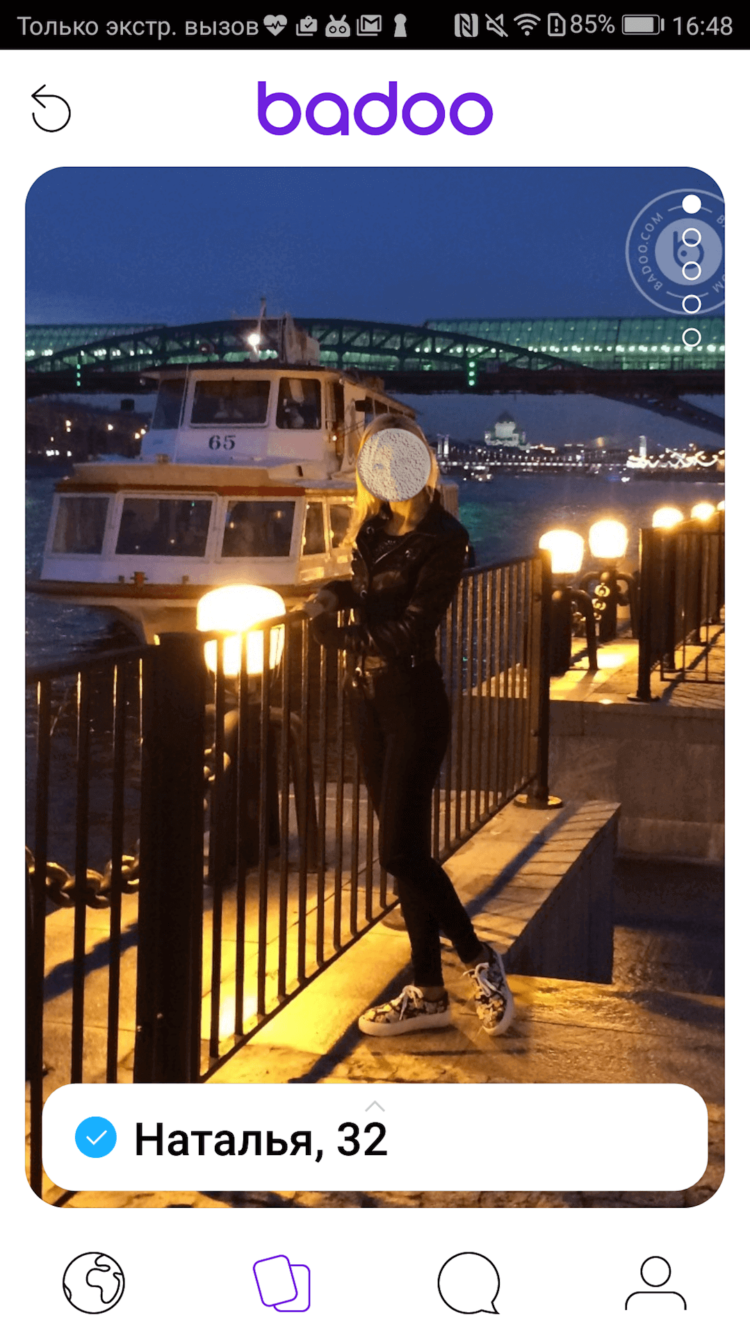
Task: Expand Наталья, 32 profile details
Action: pos(375,1137)
